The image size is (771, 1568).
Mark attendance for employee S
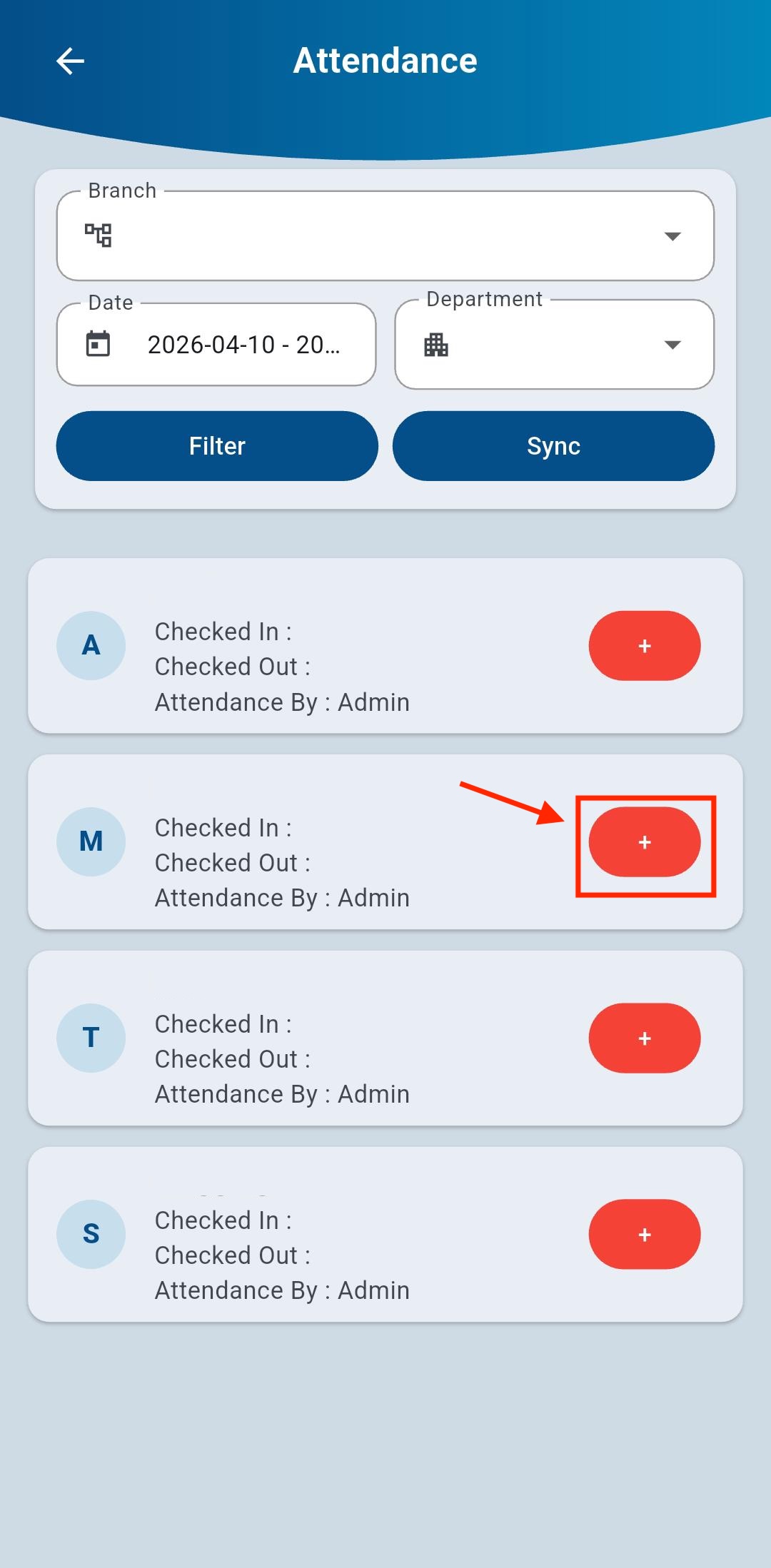644,1235
